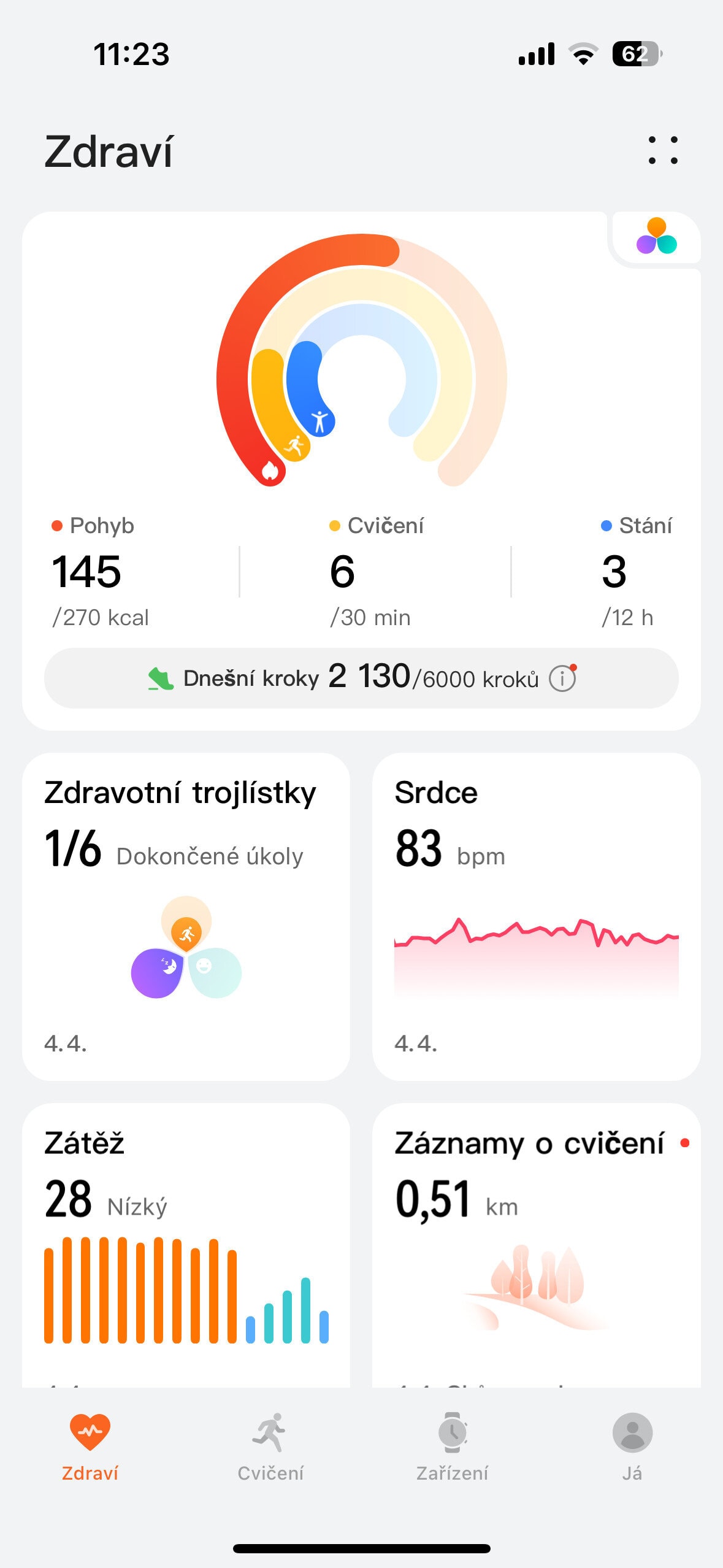The width and height of the screenshot is (723, 1568).
Task: Open the four-dot menu next to Zdraví
Action: click(x=663, y=150)
